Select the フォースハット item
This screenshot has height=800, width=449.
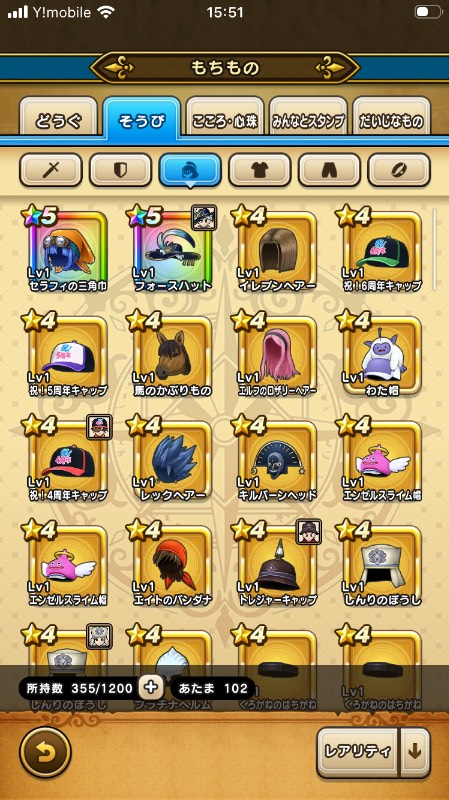172,251
